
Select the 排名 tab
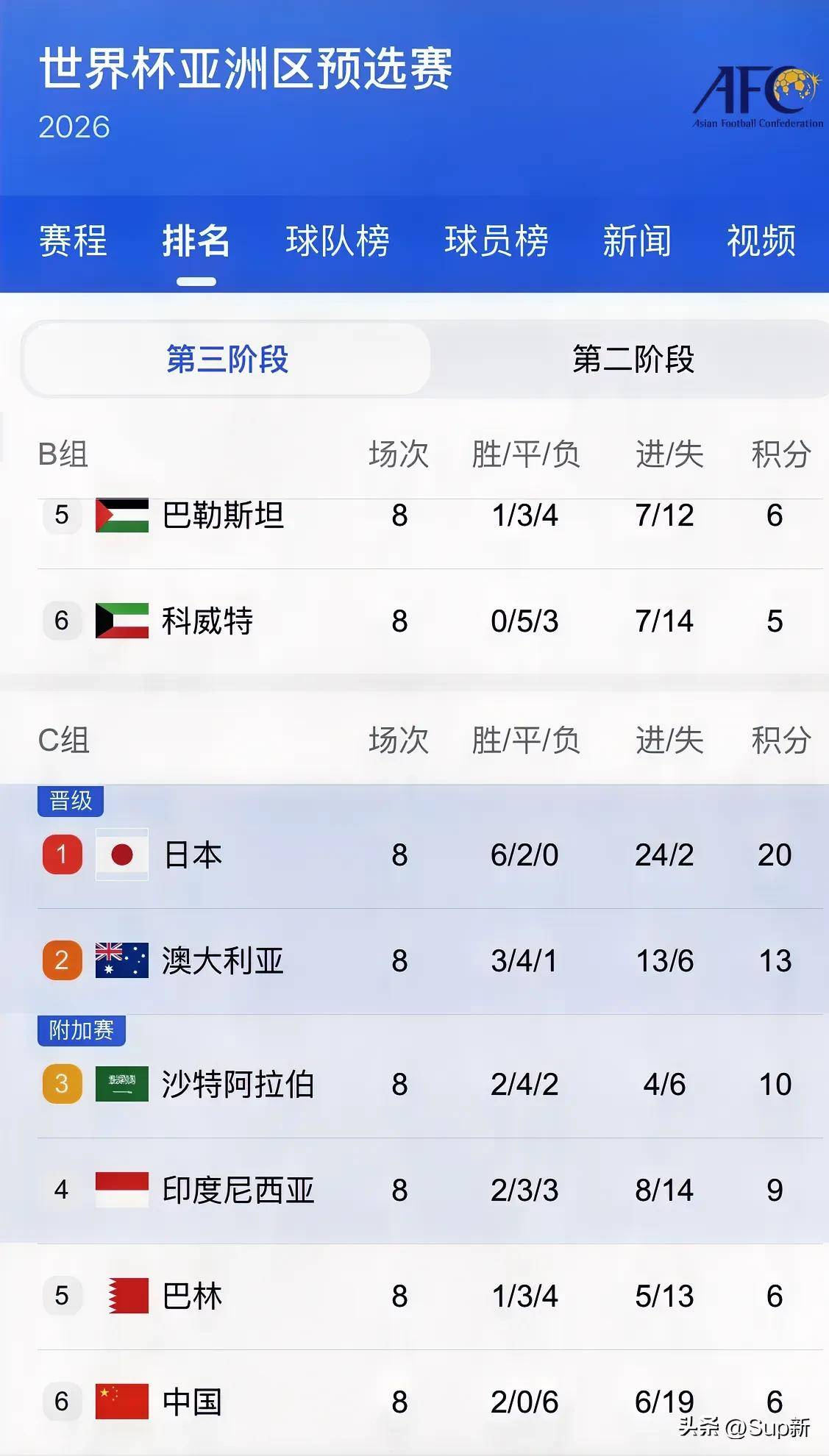(196, 241)
